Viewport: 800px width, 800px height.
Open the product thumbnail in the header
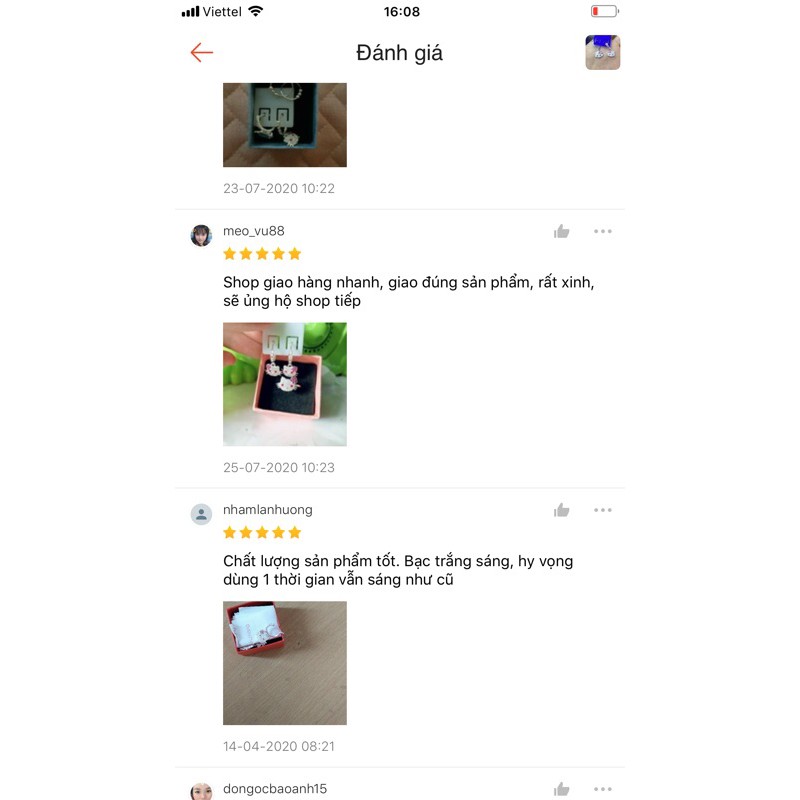(x=602, y=52)
